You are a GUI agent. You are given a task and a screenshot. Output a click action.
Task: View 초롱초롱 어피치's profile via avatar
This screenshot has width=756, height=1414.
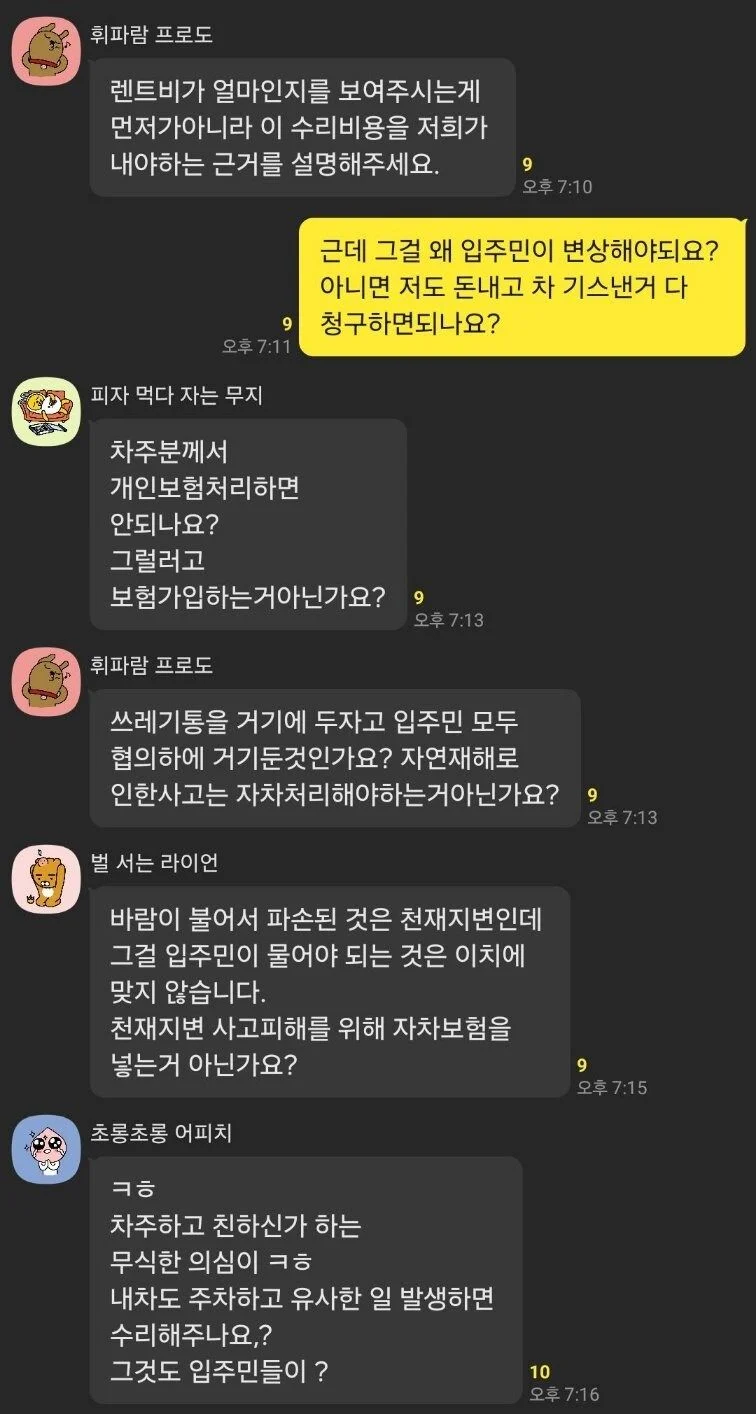pyautogui.click(x=46, y=1149)
